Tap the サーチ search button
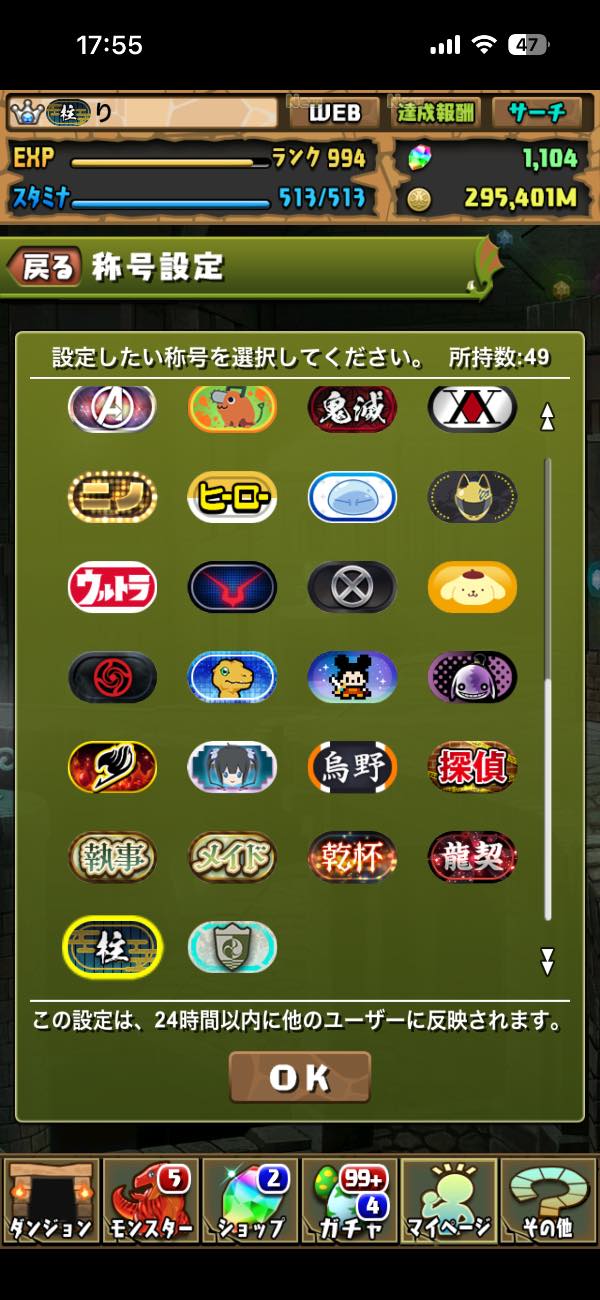Viewport: 600px width, 1300px height. tap(536, 113)
